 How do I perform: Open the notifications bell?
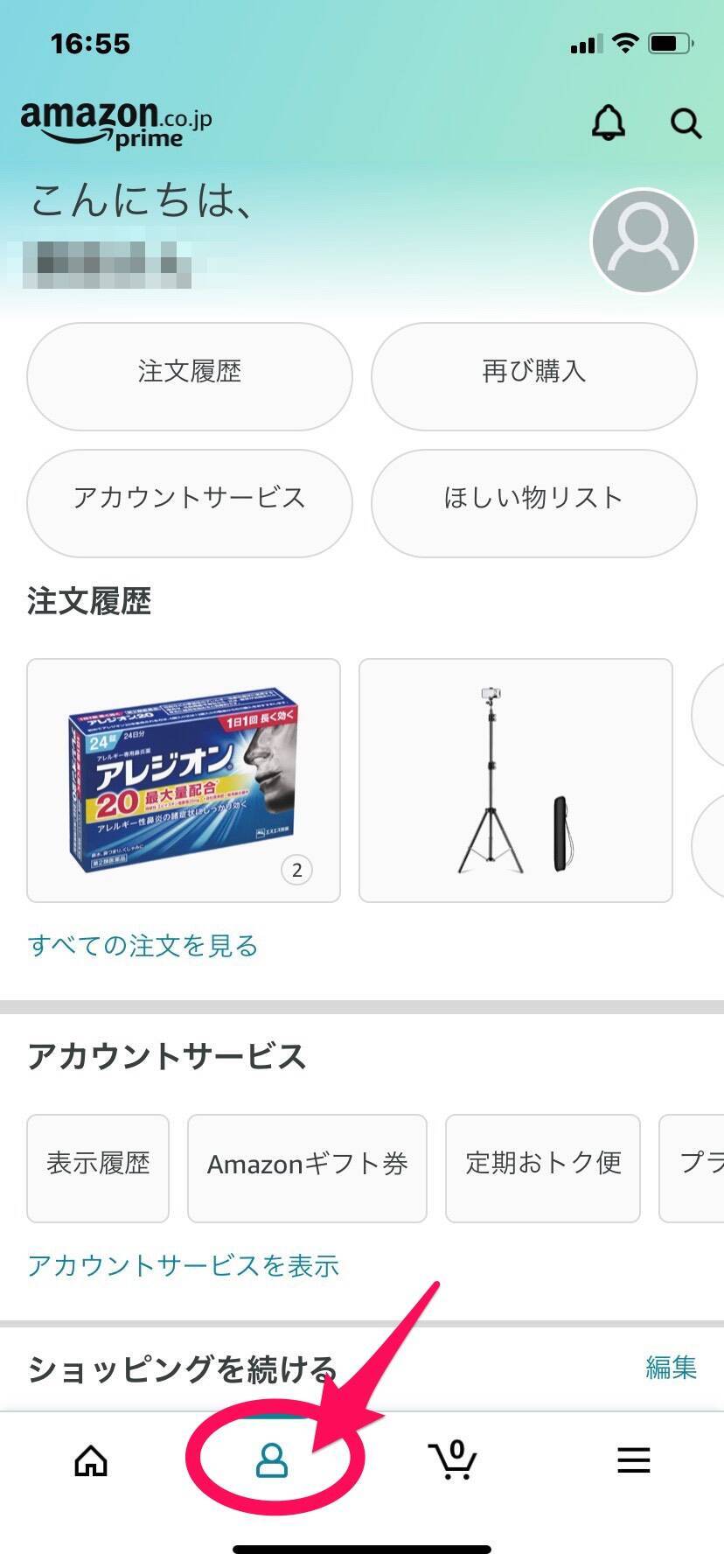point(608,123)
